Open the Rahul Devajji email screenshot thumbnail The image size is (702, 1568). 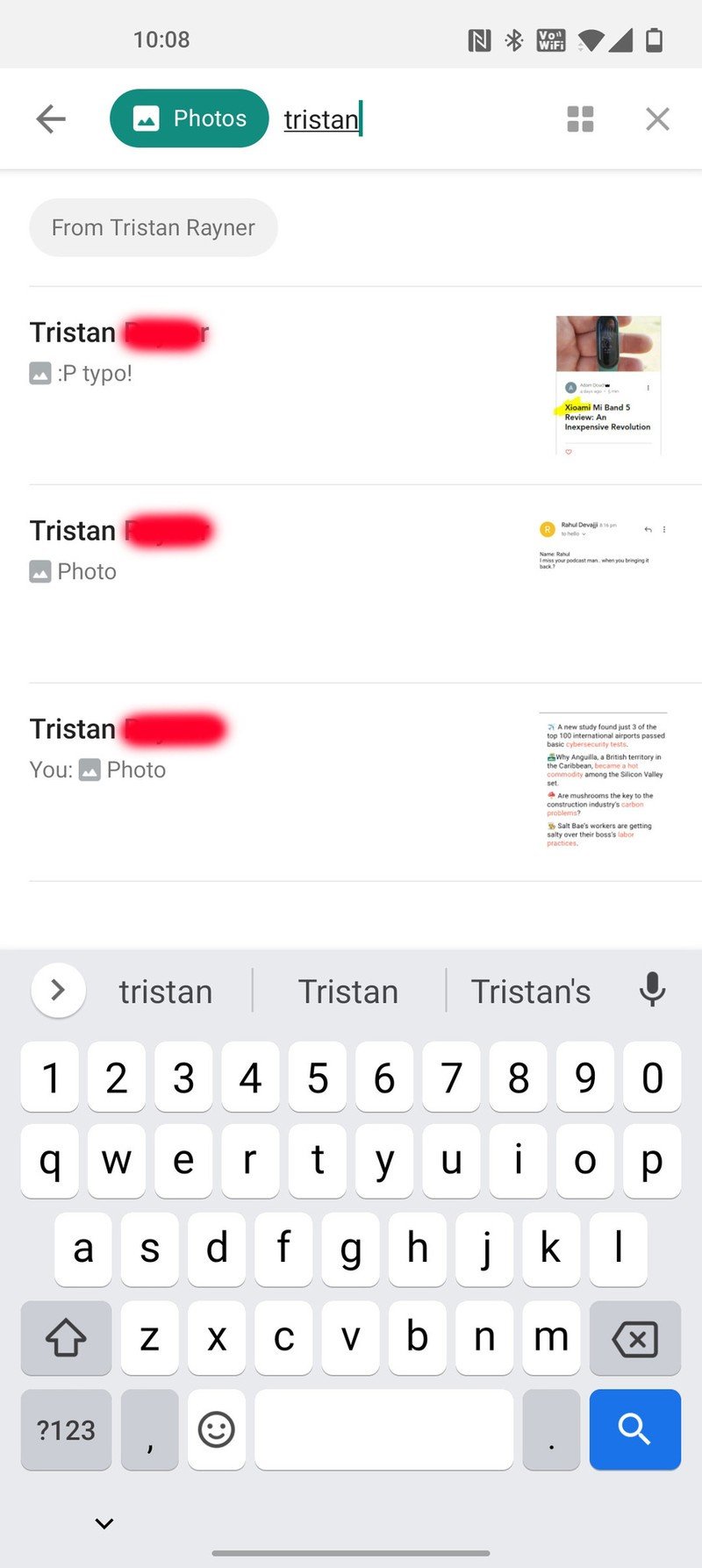click(604, 544)
